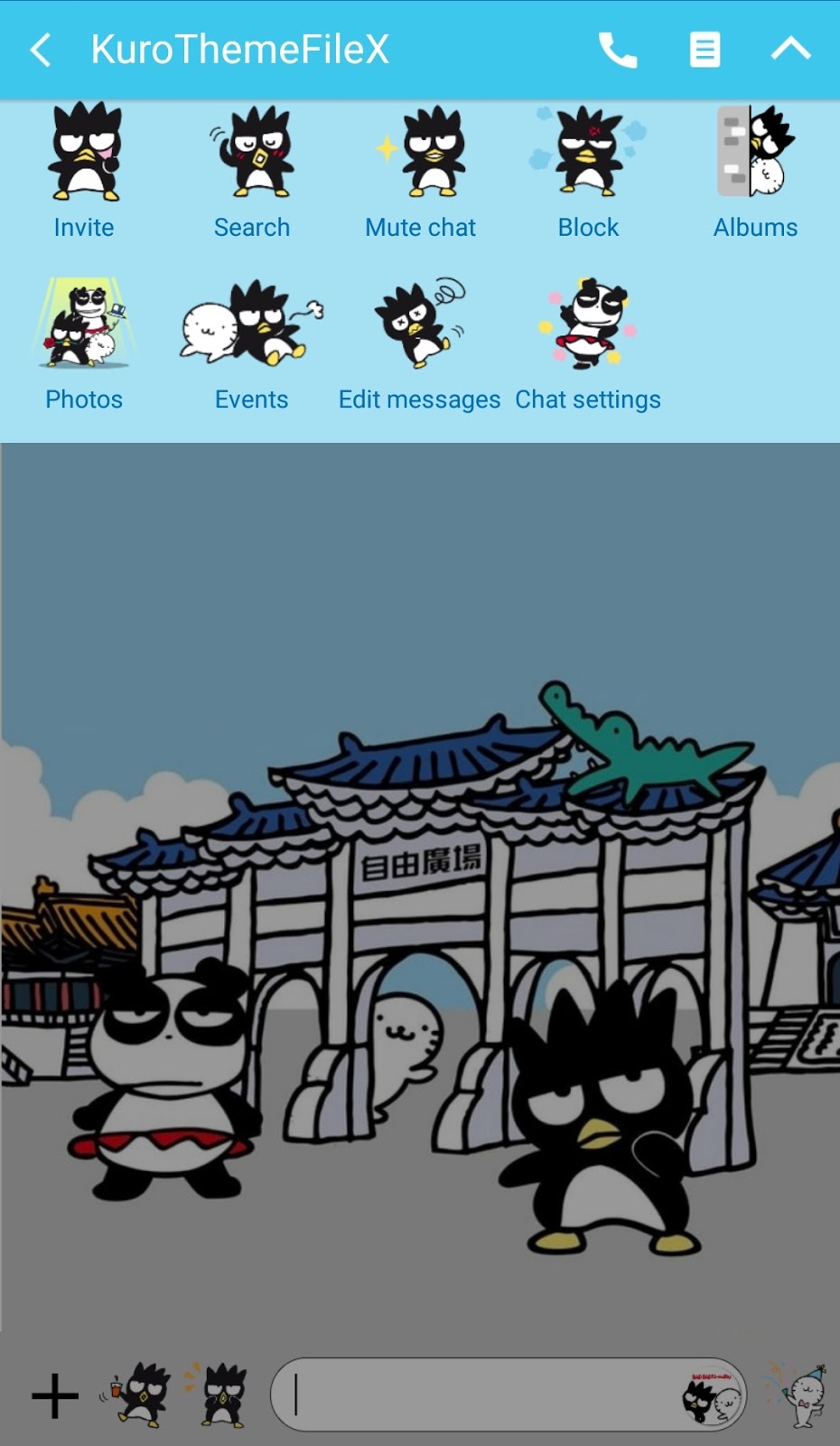The image size is (840, 1446).
Task: Start a voice call
Action: point(618,50)
